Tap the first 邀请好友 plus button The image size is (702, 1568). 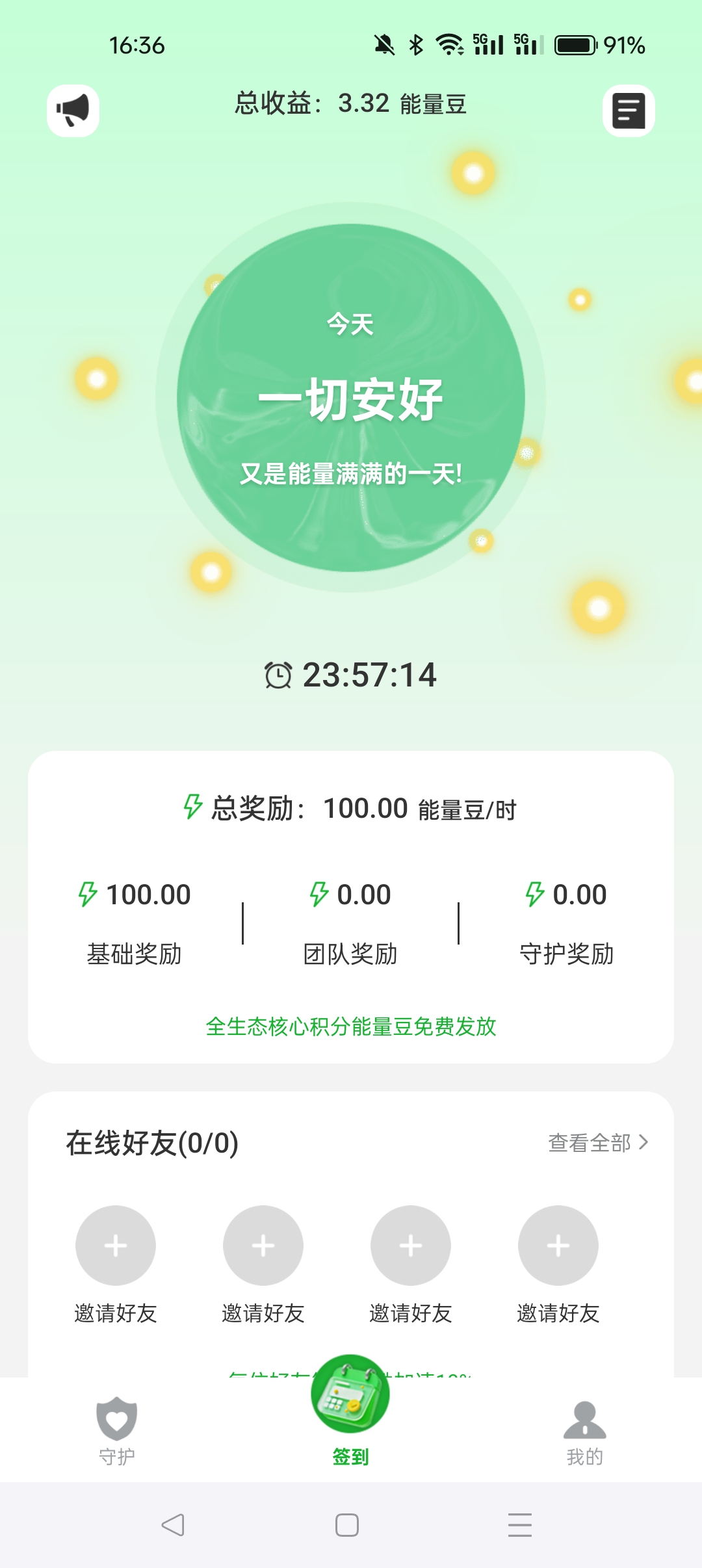pos(116,1246)
